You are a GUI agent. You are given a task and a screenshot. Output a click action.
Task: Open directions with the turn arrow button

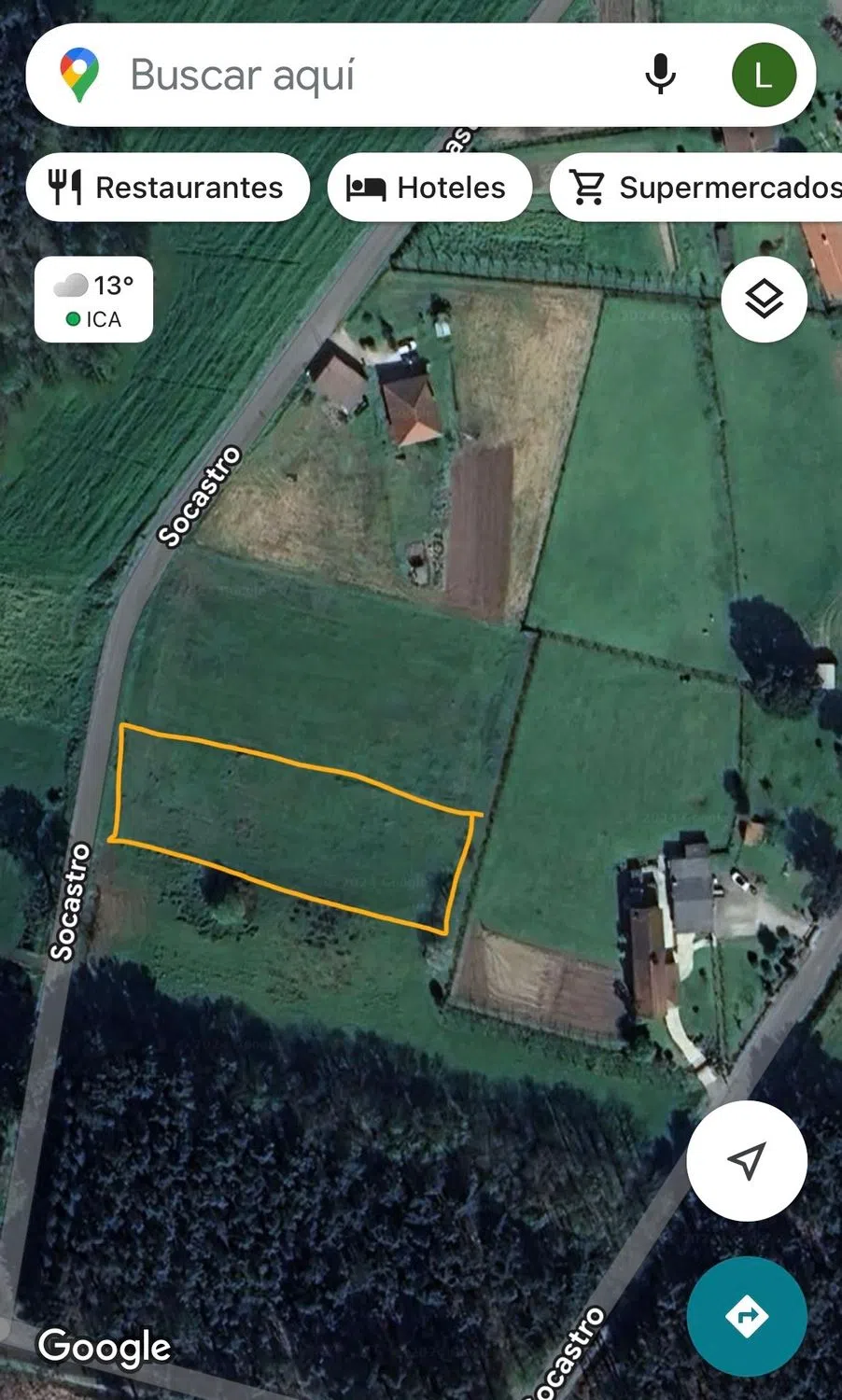[x=746, y=1316]
